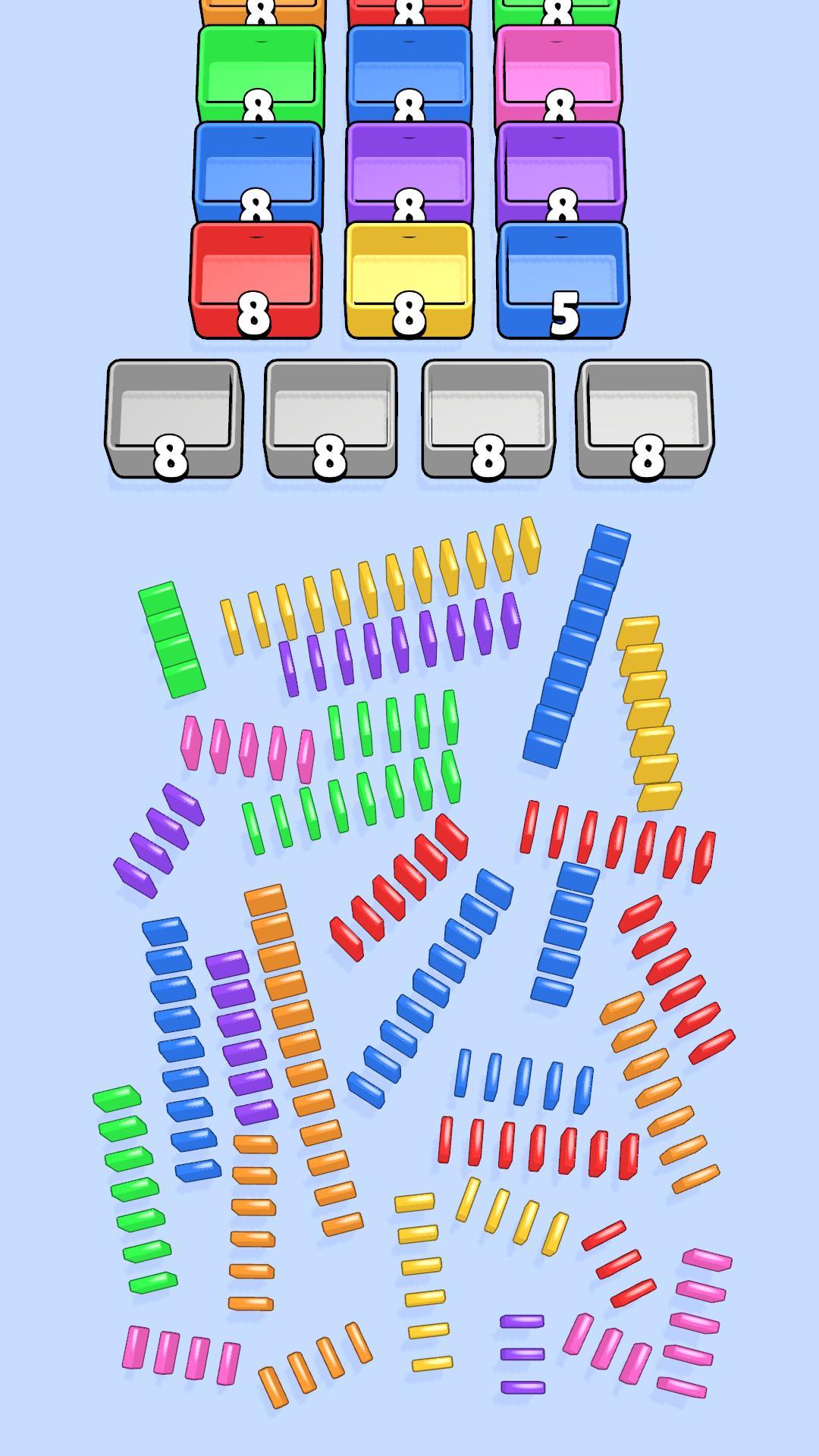Tap the purple group of three dominoes
This screenshot has width=819, height=1456.
[x=522, y=1354]
